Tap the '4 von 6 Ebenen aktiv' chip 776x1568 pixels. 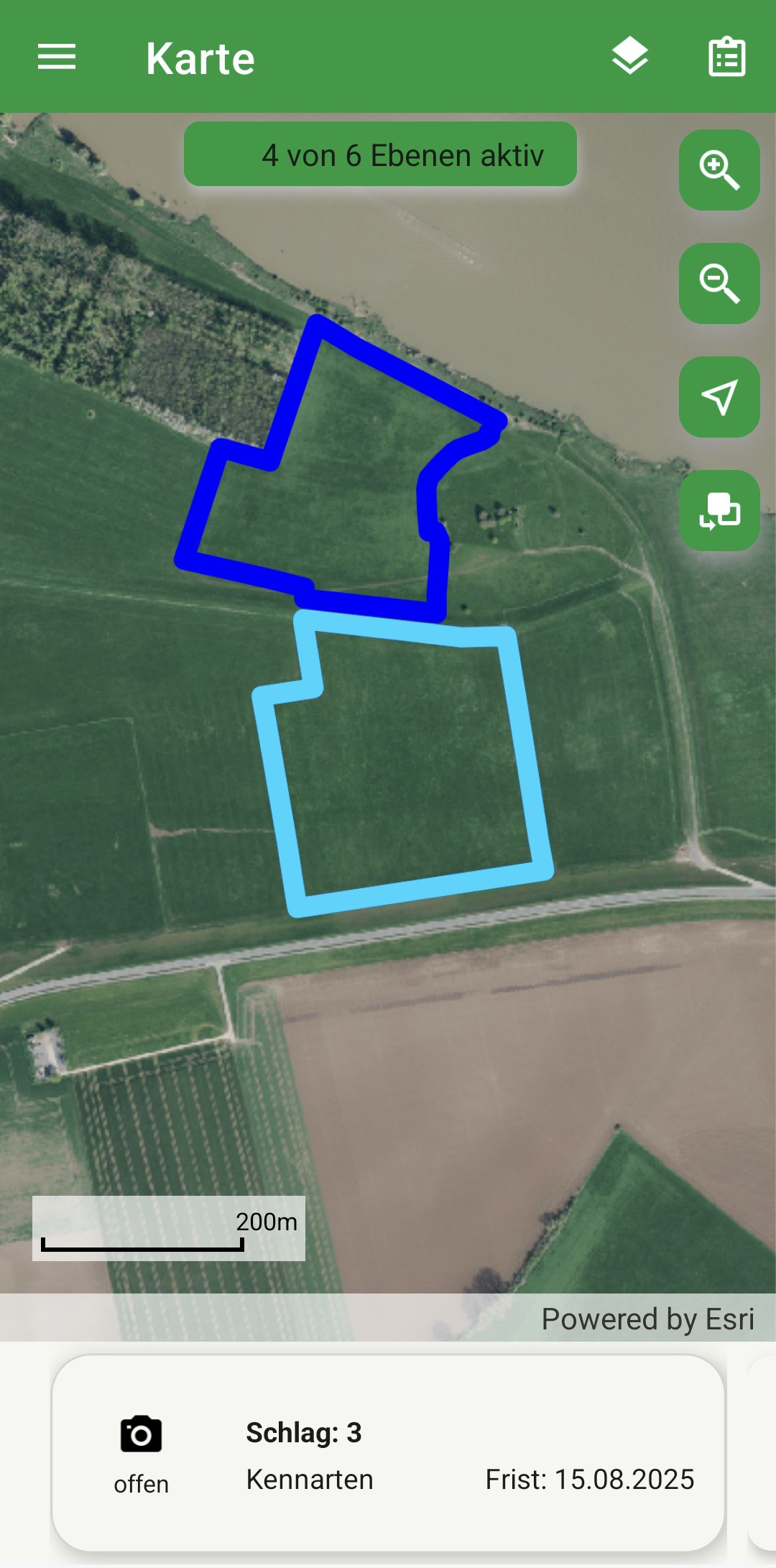pyautogui.click(x=380, y=155)
